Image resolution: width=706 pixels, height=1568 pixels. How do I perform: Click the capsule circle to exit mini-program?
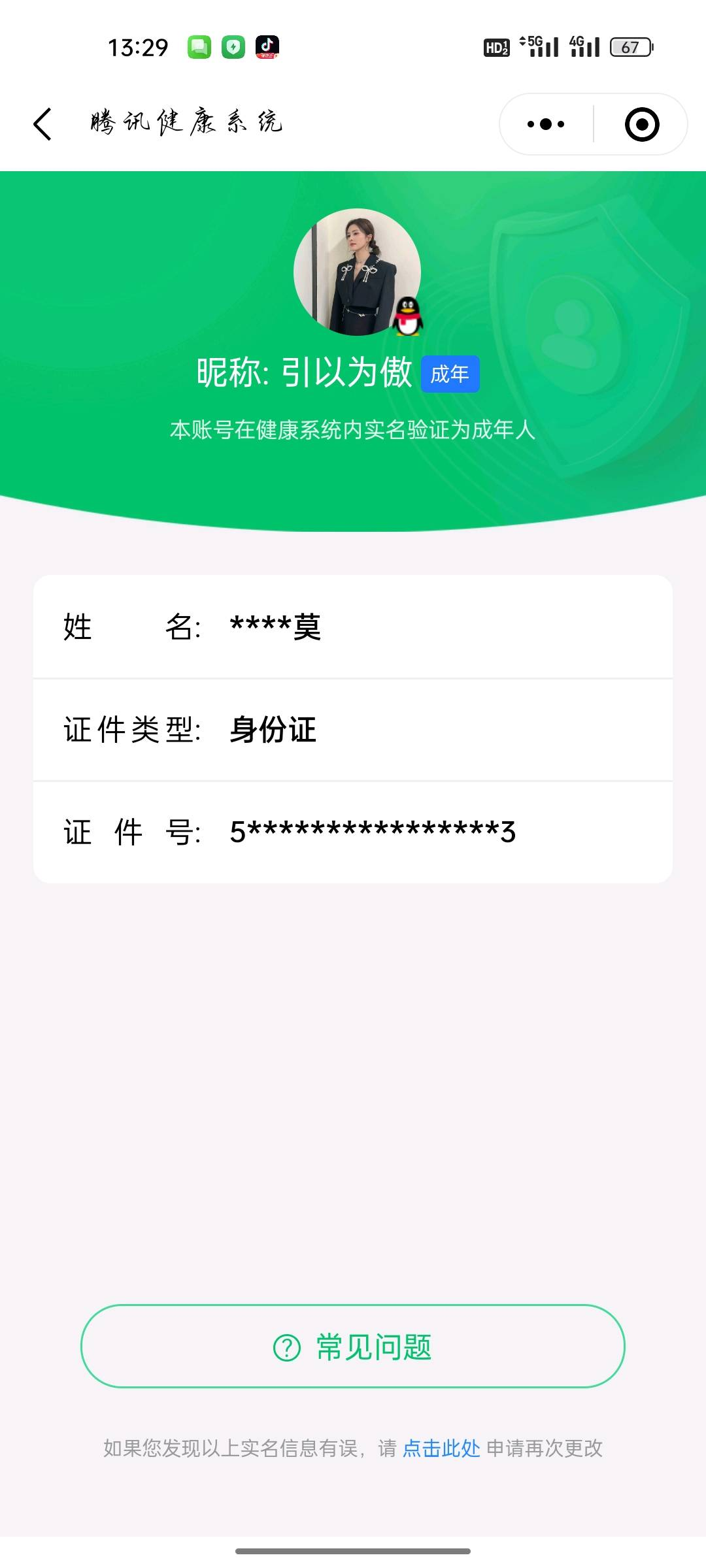click(641, 124)
